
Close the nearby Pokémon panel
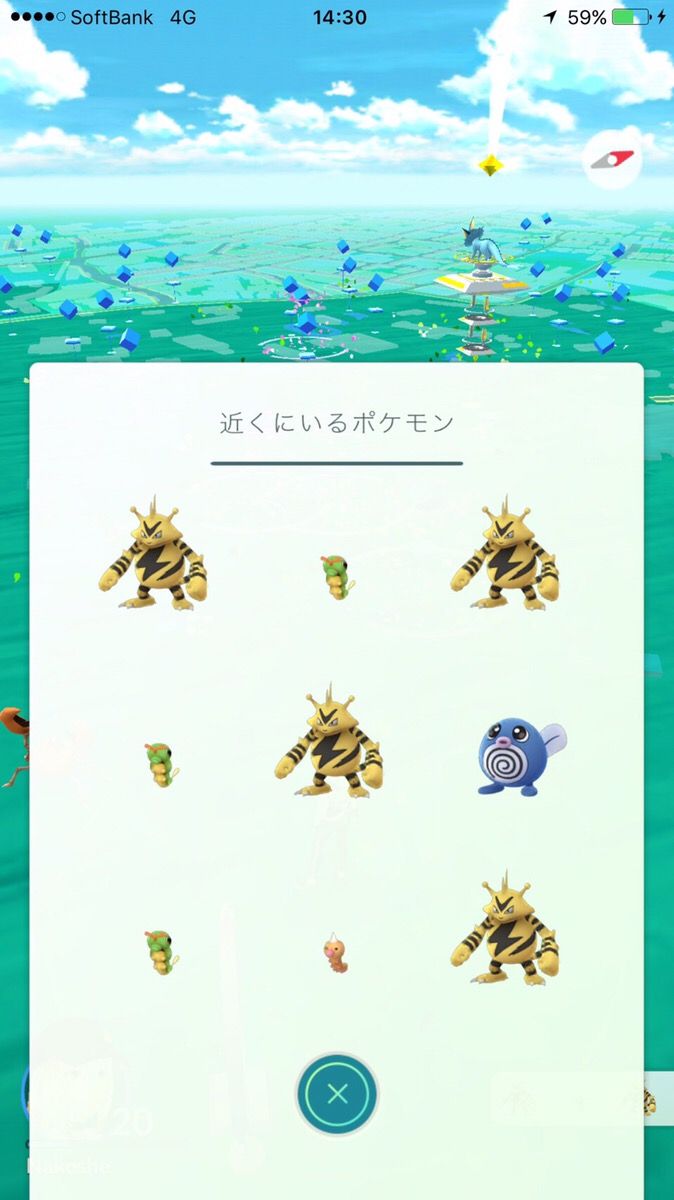[337, 1093]
